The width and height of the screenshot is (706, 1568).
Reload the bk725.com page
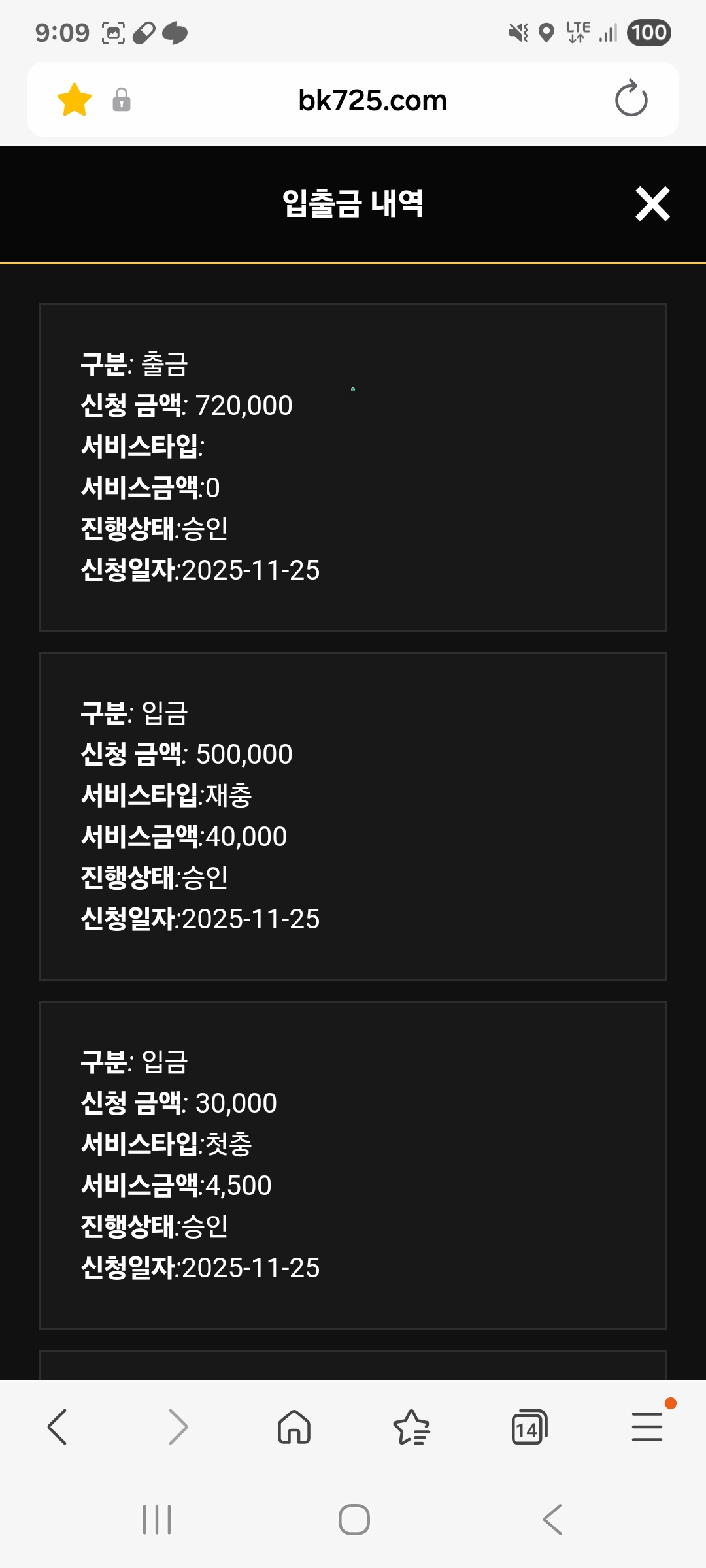pos(631,99)
